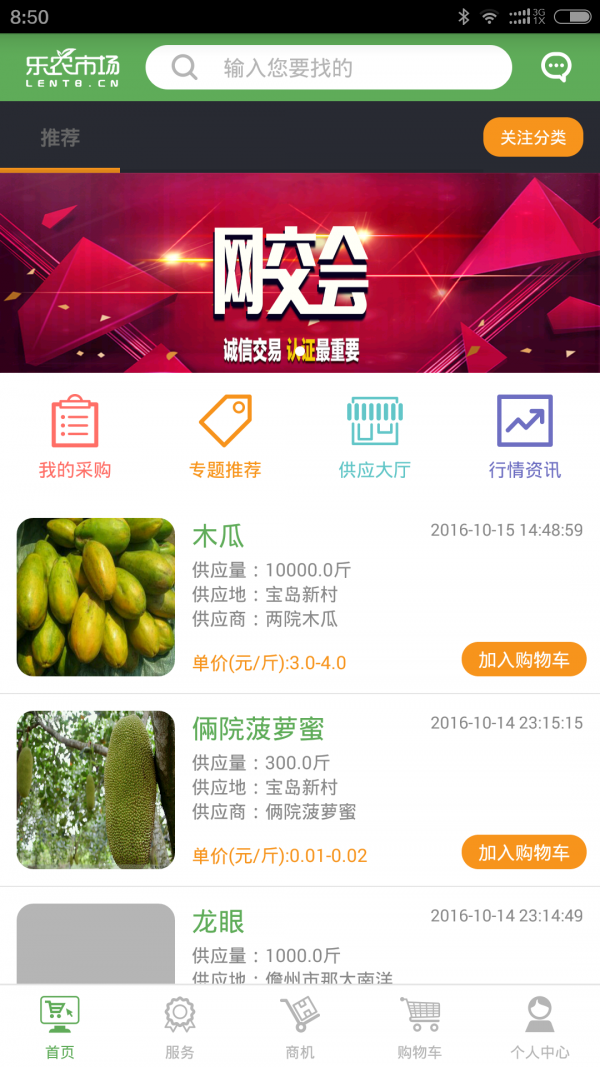Open the 购物车 tab
The width and height of the screenshot is (600, 1067).
420,1027
